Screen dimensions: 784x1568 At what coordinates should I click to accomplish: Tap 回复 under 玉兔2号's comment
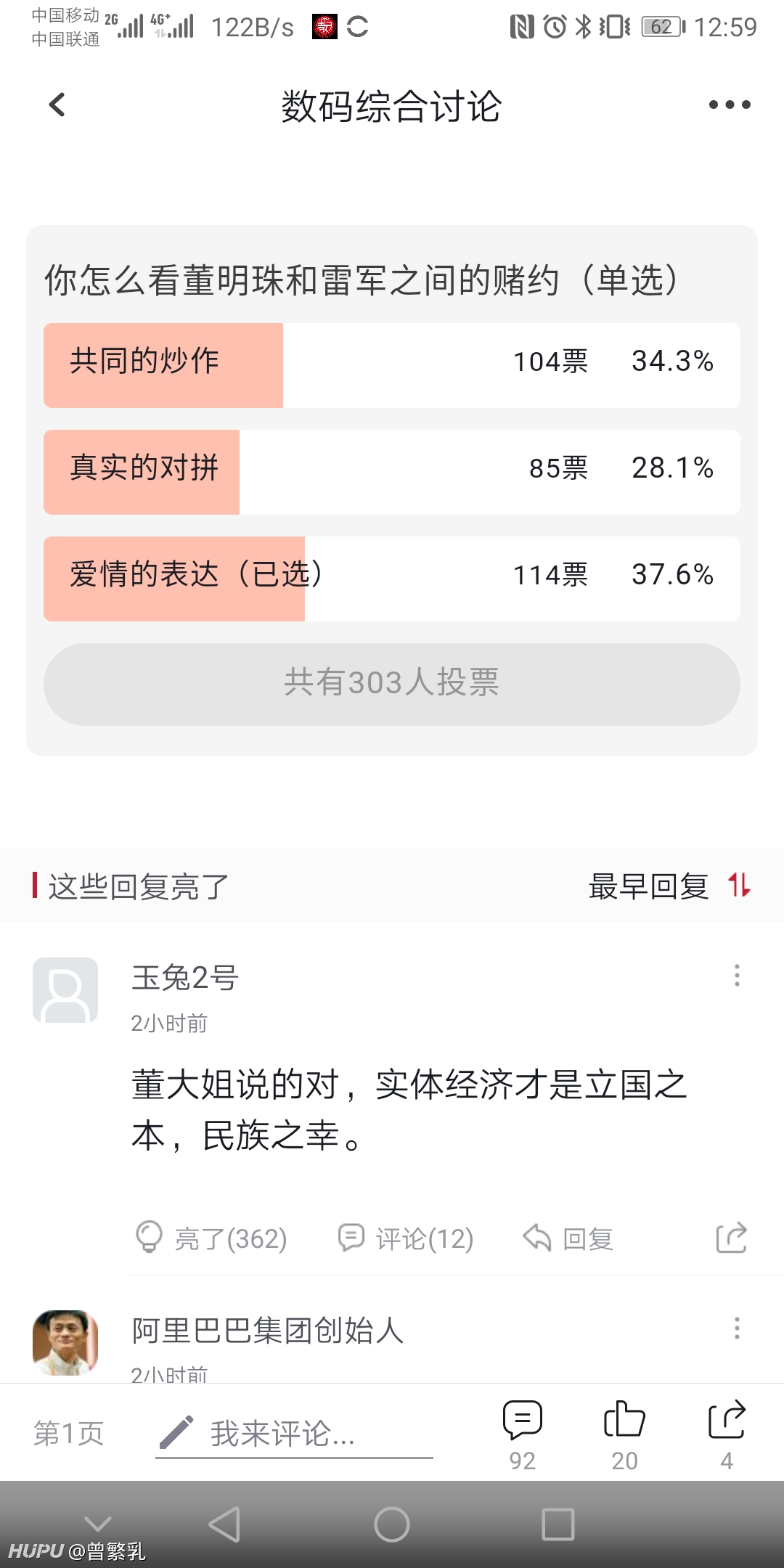(568, 1238)
